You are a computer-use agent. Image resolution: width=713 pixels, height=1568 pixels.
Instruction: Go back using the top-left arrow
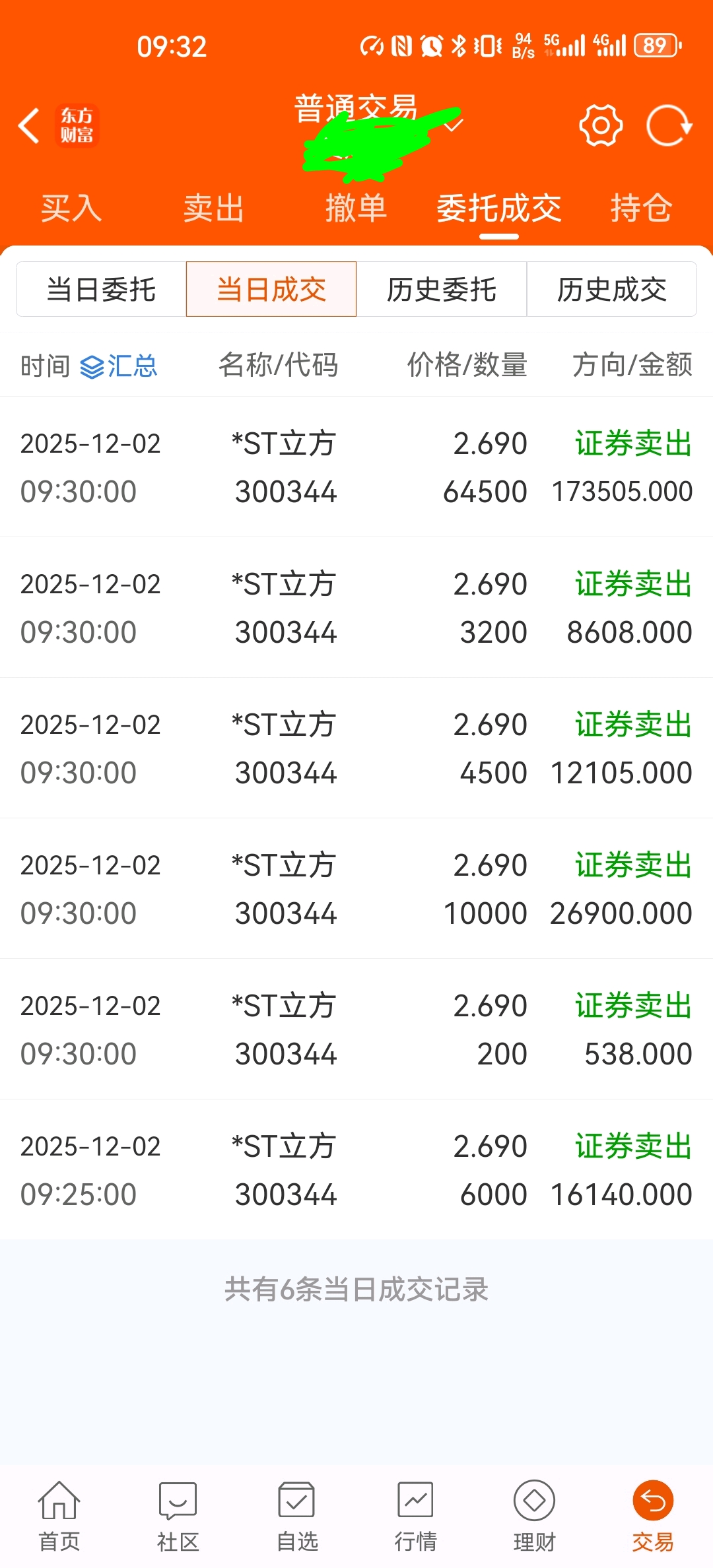point(29,125)
